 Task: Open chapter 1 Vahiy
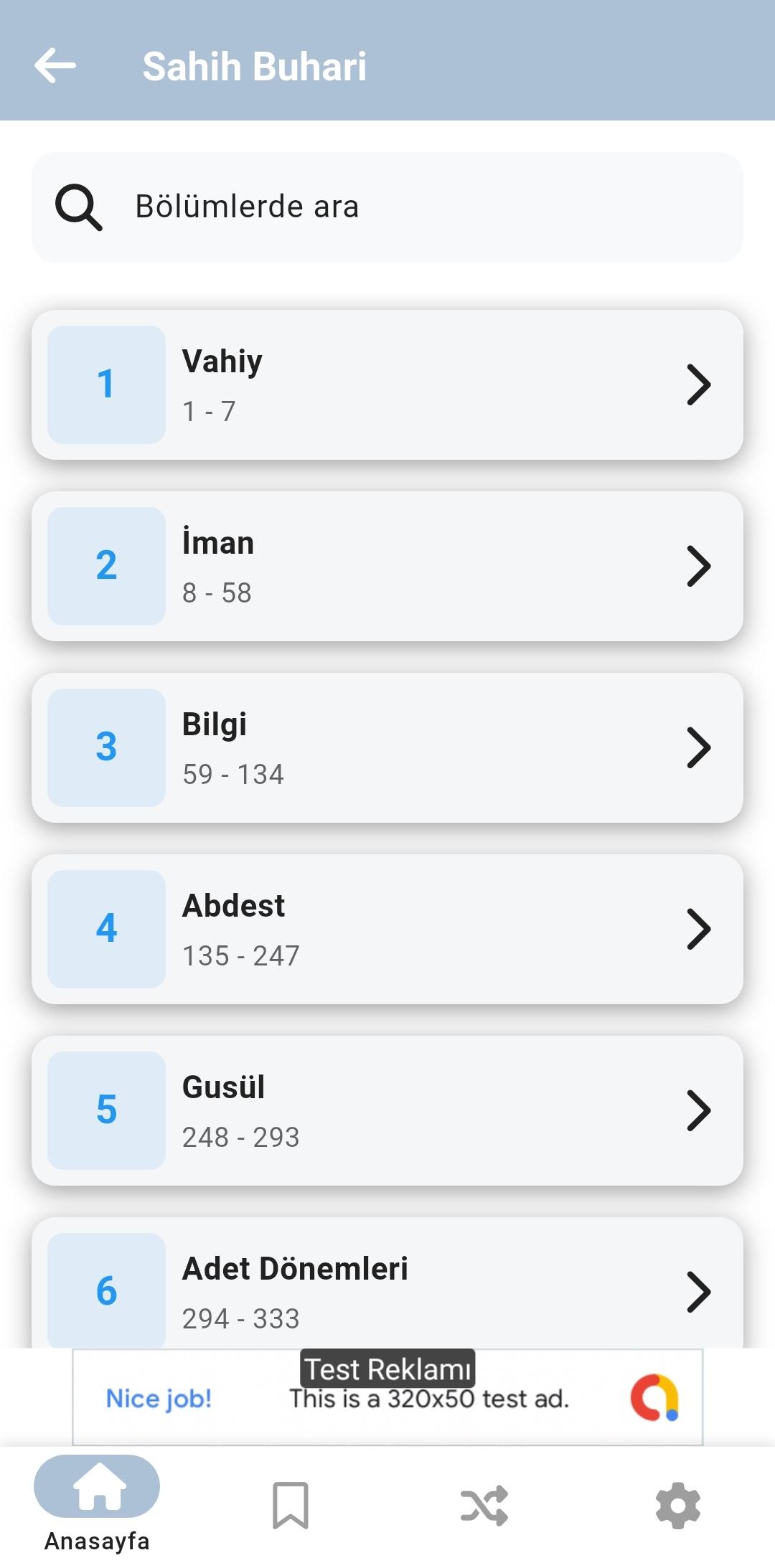pyautogui.click(x=387, y=384)
